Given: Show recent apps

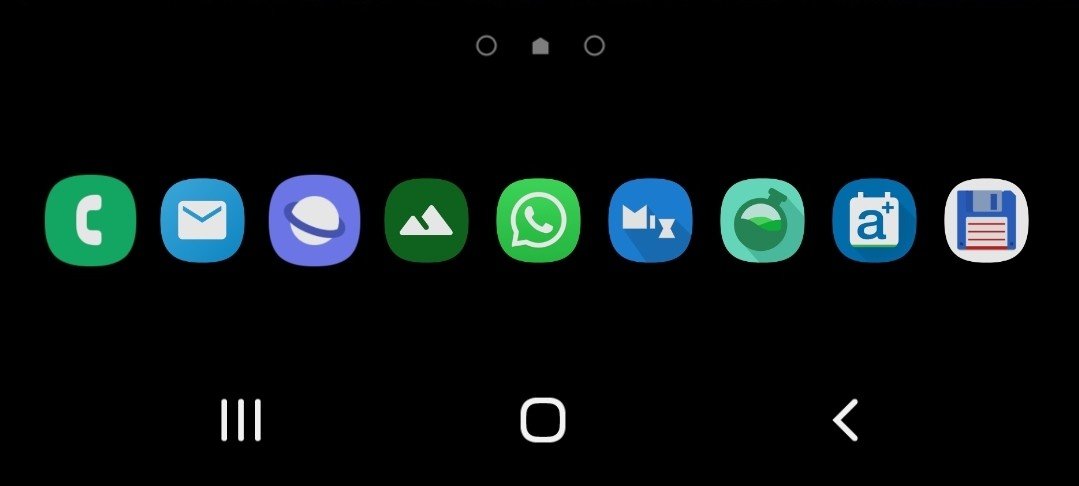Looking at the screenshot, I should (x=241, y=420).
